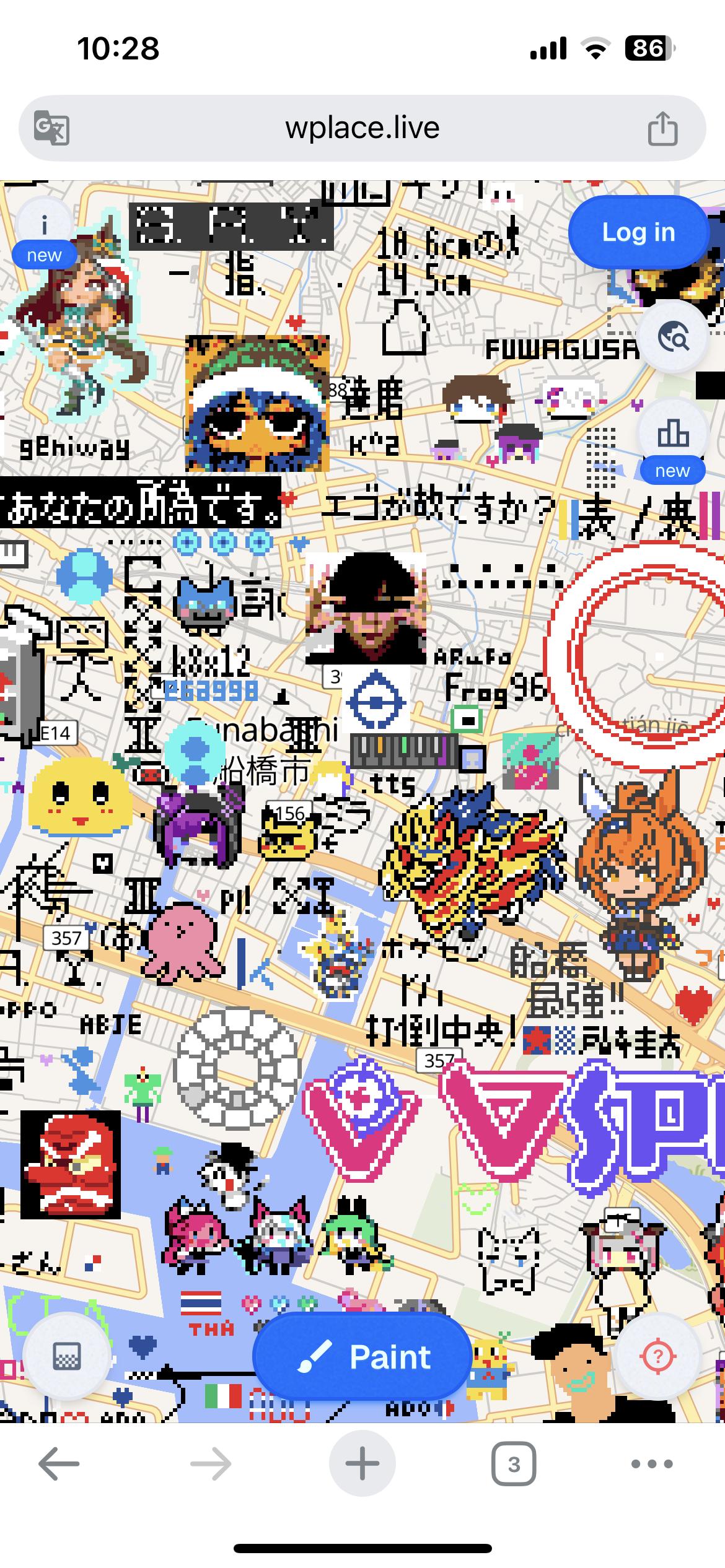Open the map search globe icon
Viewport: 725px width, 1568px height.
click(673, 338)
